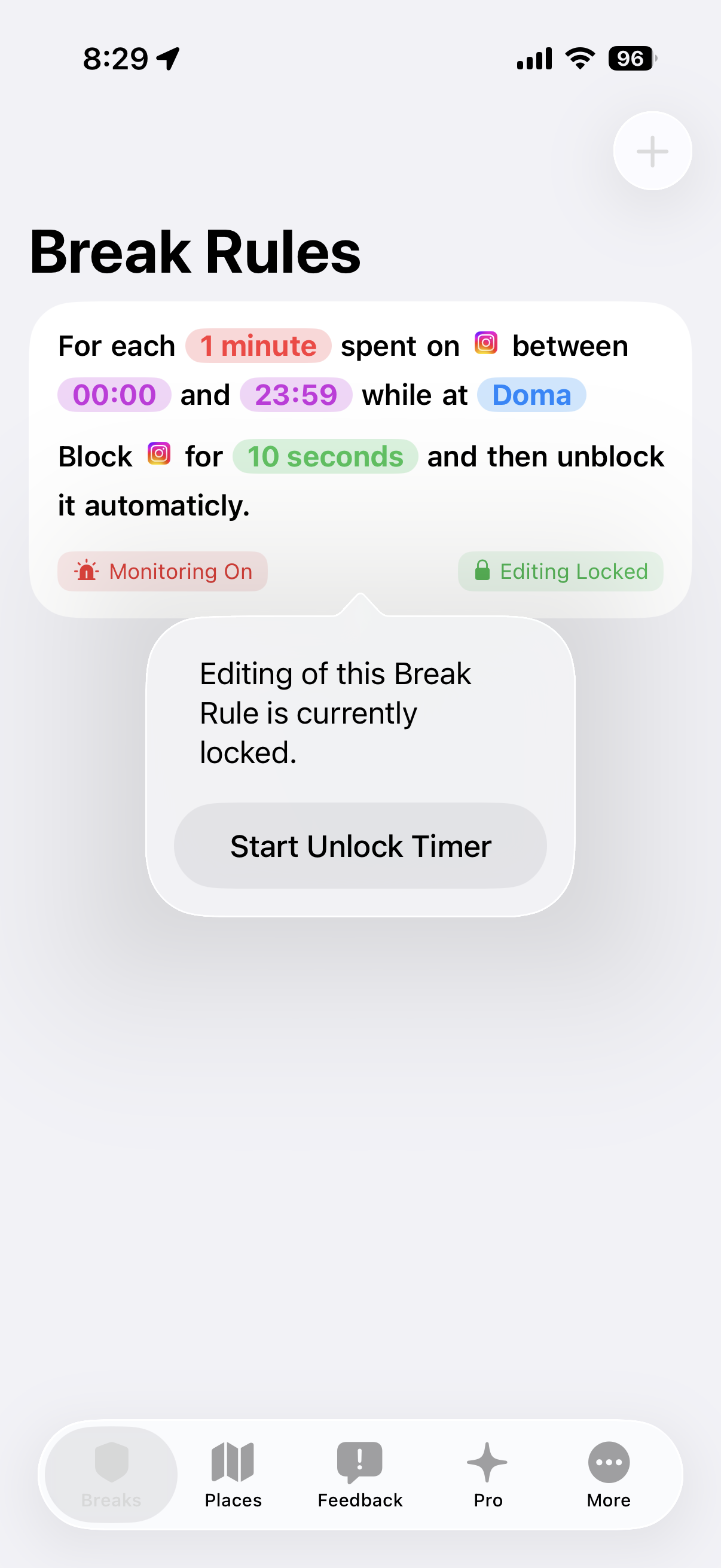Start the unlock timer
This screenshot has width=721, height=1568.
[360, 846]
